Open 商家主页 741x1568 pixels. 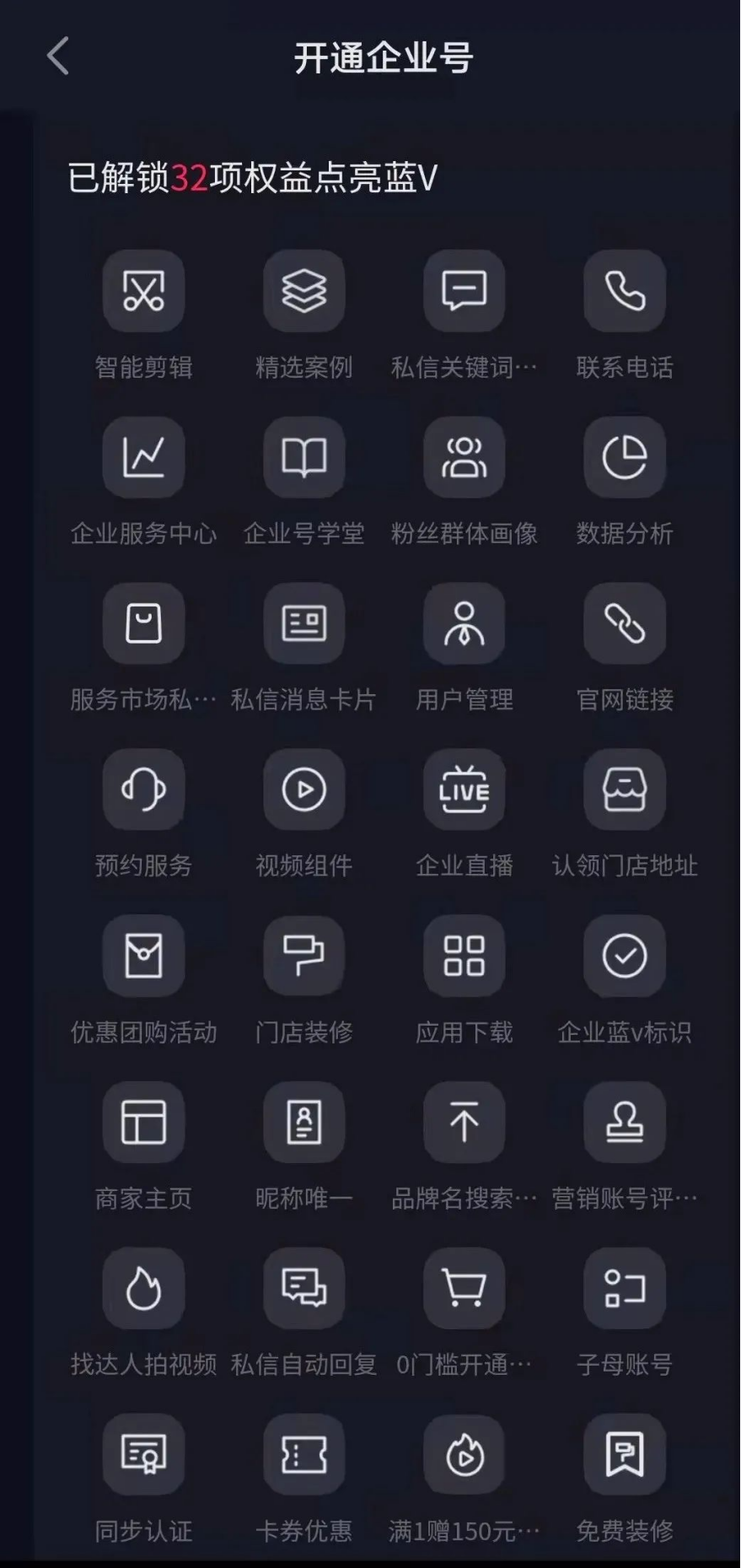143,1123
